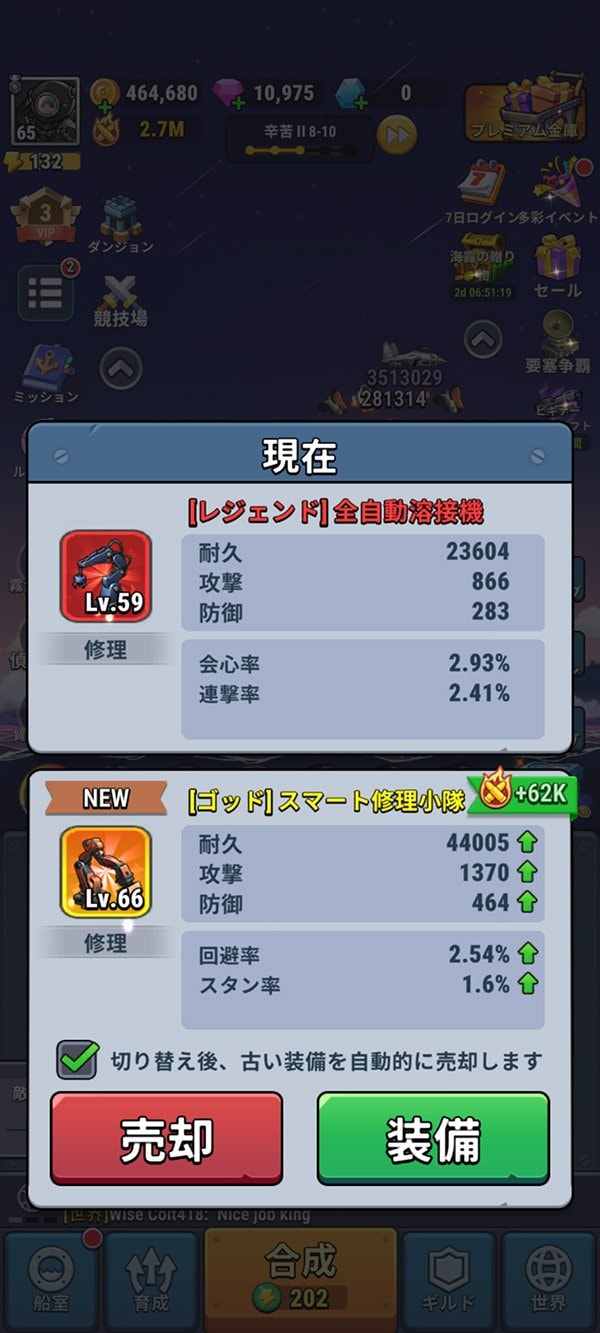
Task: Switch to the 世界 world tab
Action: click(x=548, y=1280)
